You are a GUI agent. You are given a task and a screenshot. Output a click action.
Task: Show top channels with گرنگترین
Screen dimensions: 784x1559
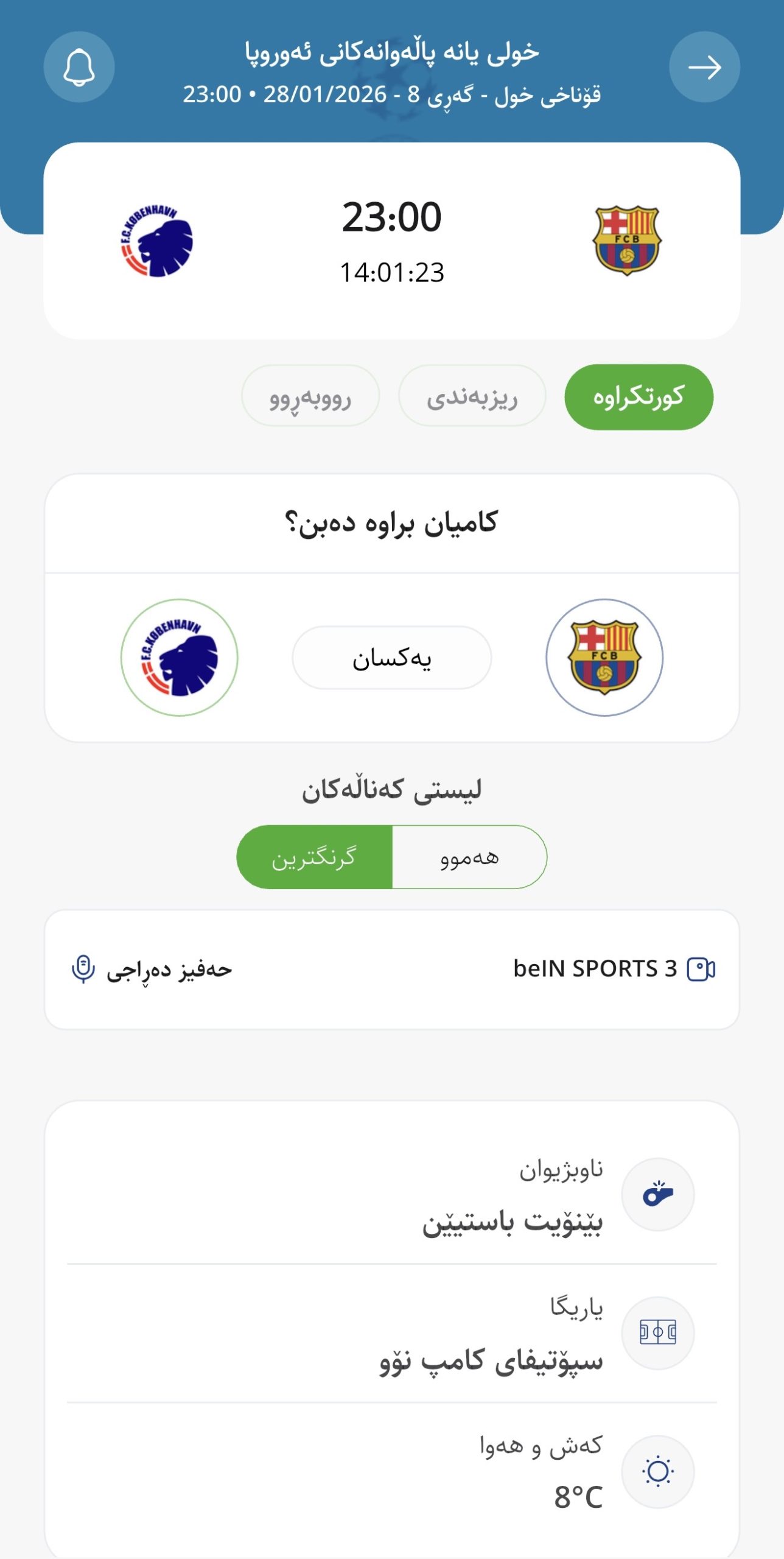click(314, 857)
